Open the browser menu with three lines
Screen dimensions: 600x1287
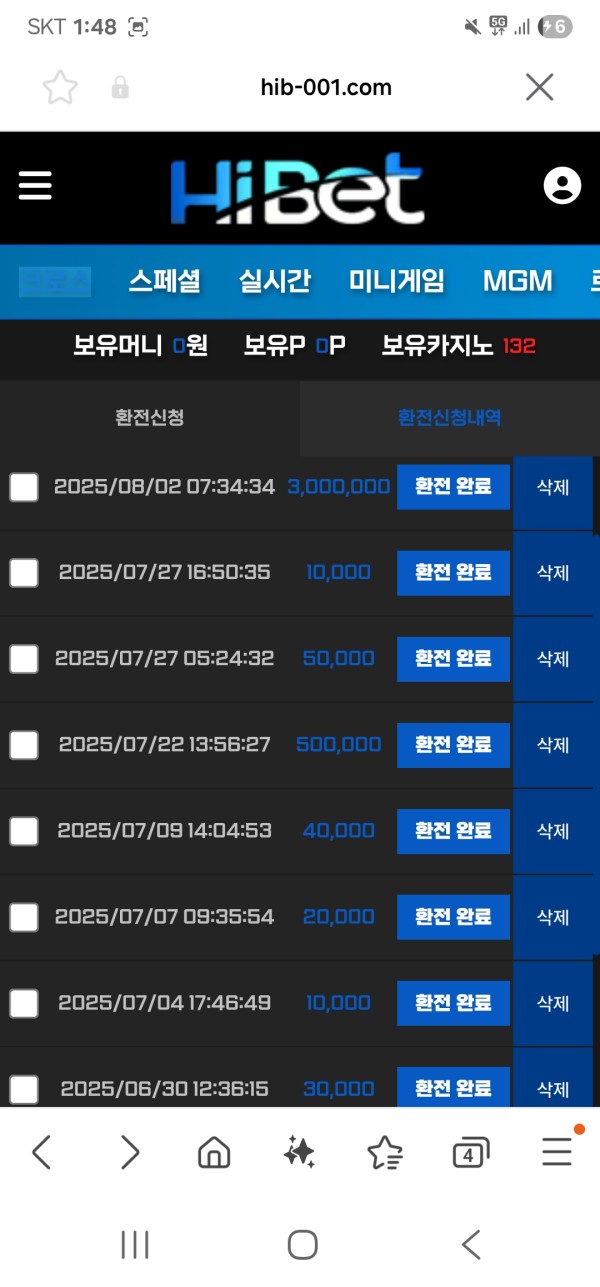pyautogui.click(x=558, y=1152)
